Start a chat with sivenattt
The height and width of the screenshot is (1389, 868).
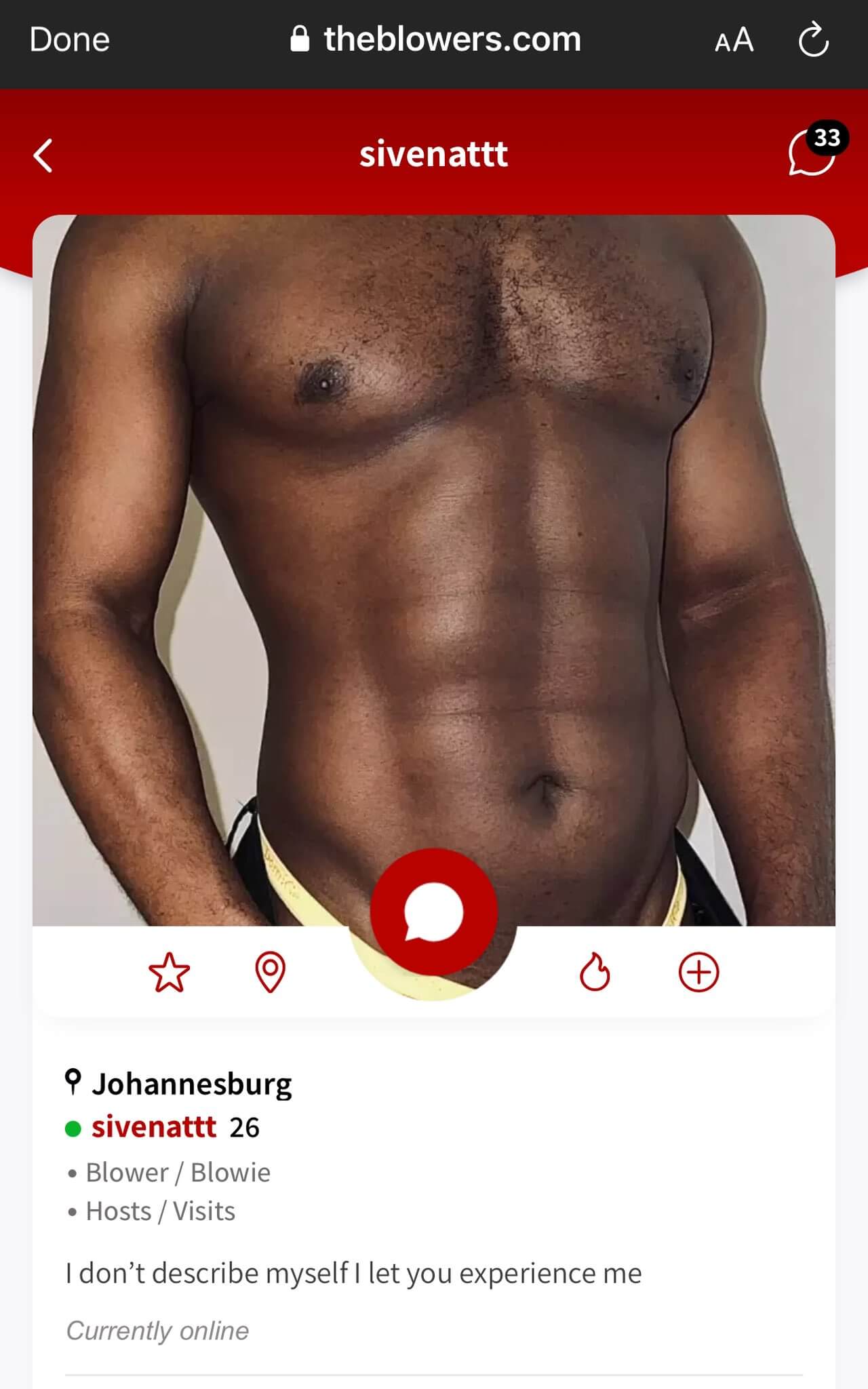point(433,912)
